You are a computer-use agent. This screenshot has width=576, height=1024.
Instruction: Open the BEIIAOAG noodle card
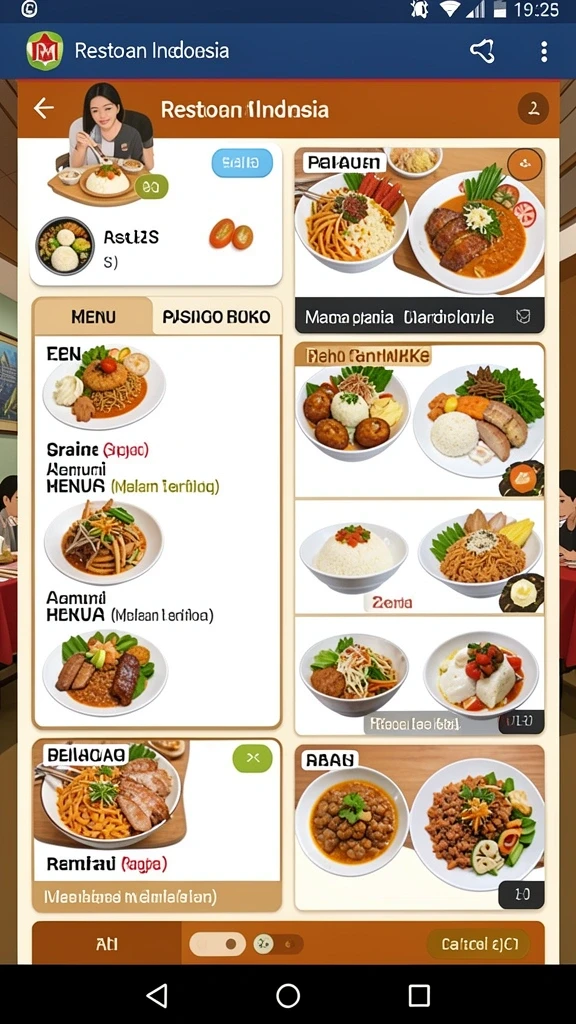pyautogui.click(x=157, y=825)
